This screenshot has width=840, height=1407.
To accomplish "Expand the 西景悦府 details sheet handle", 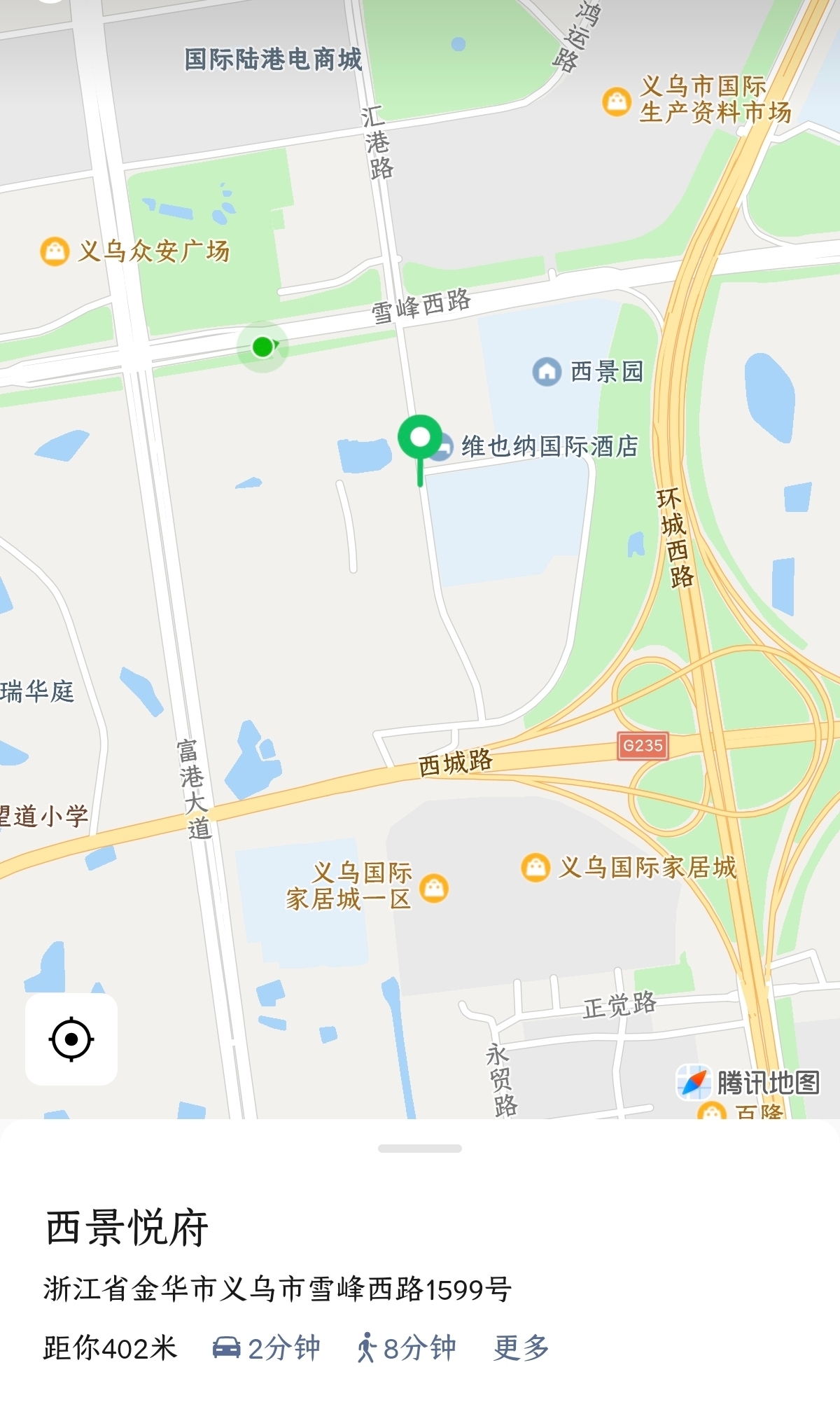I will click(x=420, y=1149).
